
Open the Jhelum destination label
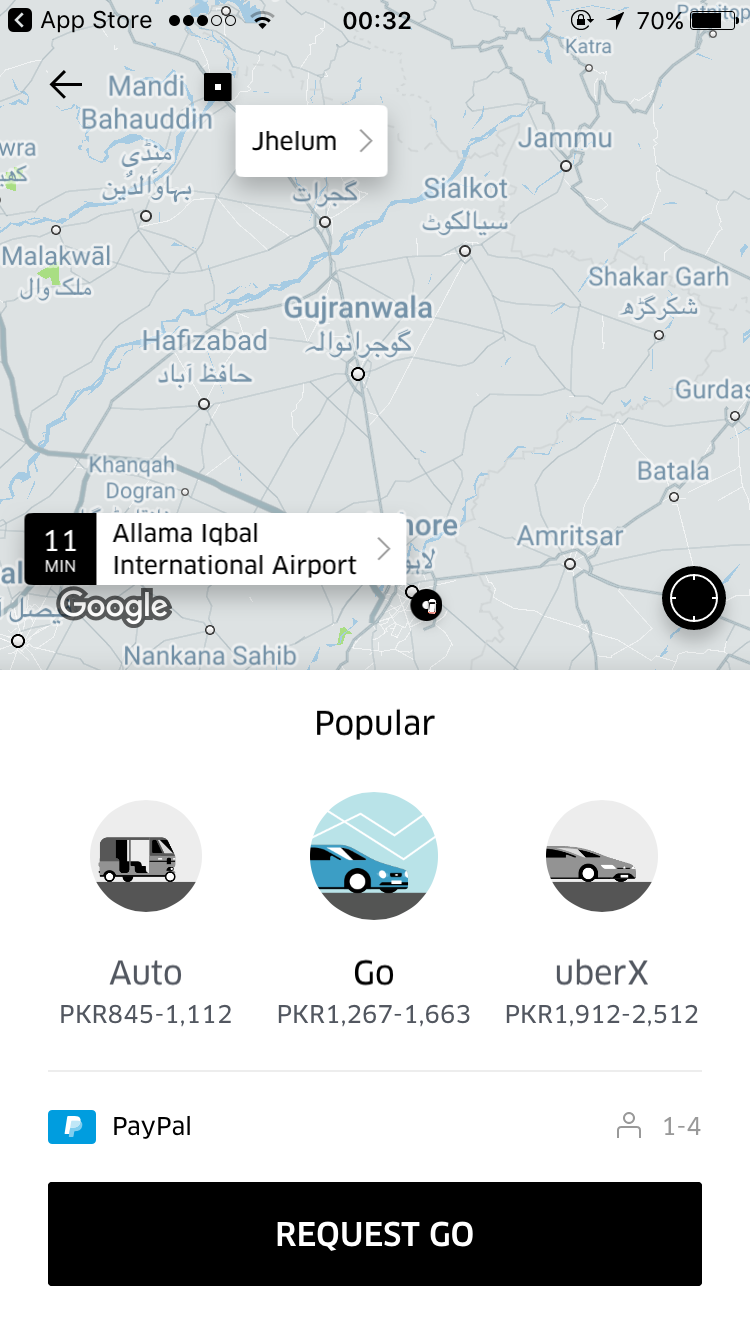click(311, 141)
